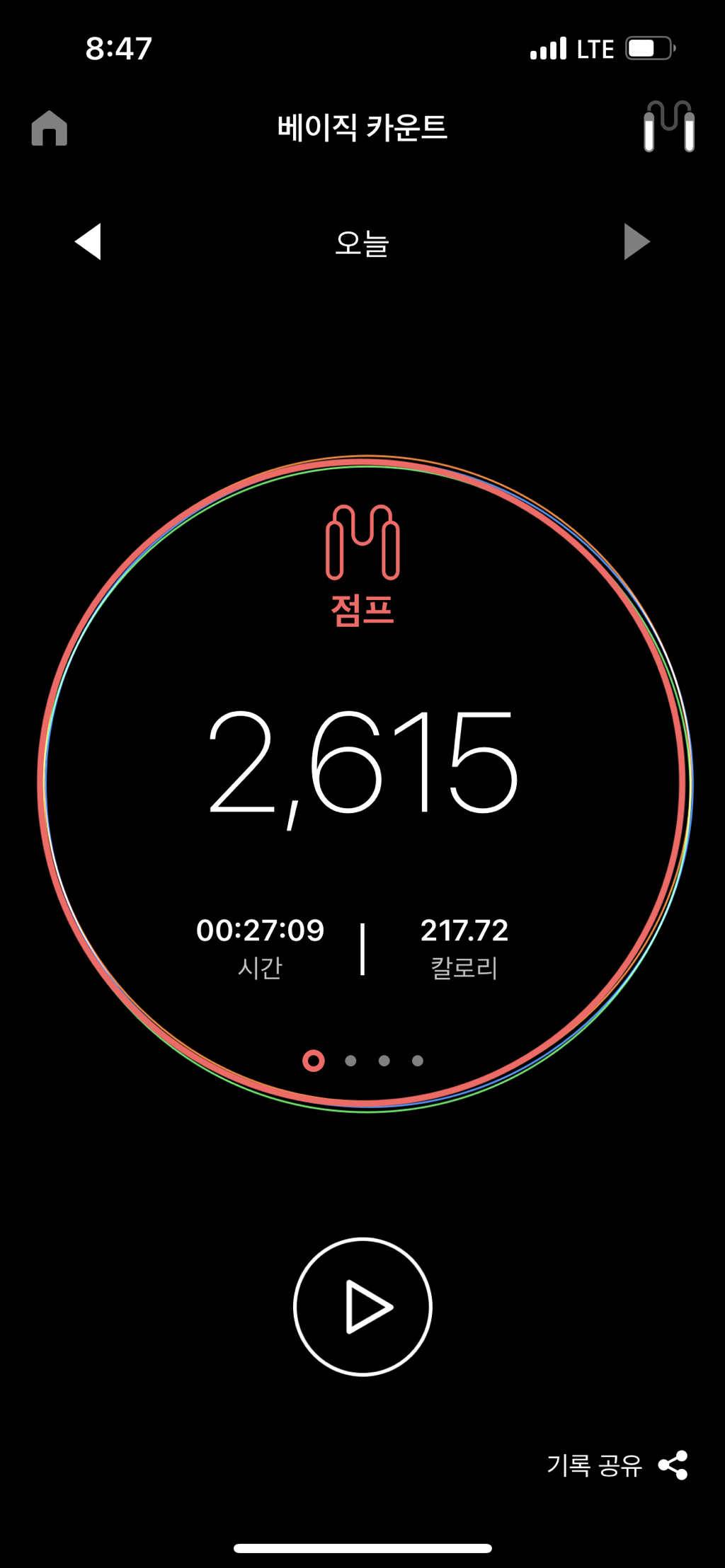Screen dimensions: 725x1568
Task: Open the 오늘 date selector
Action: [362, 243]
